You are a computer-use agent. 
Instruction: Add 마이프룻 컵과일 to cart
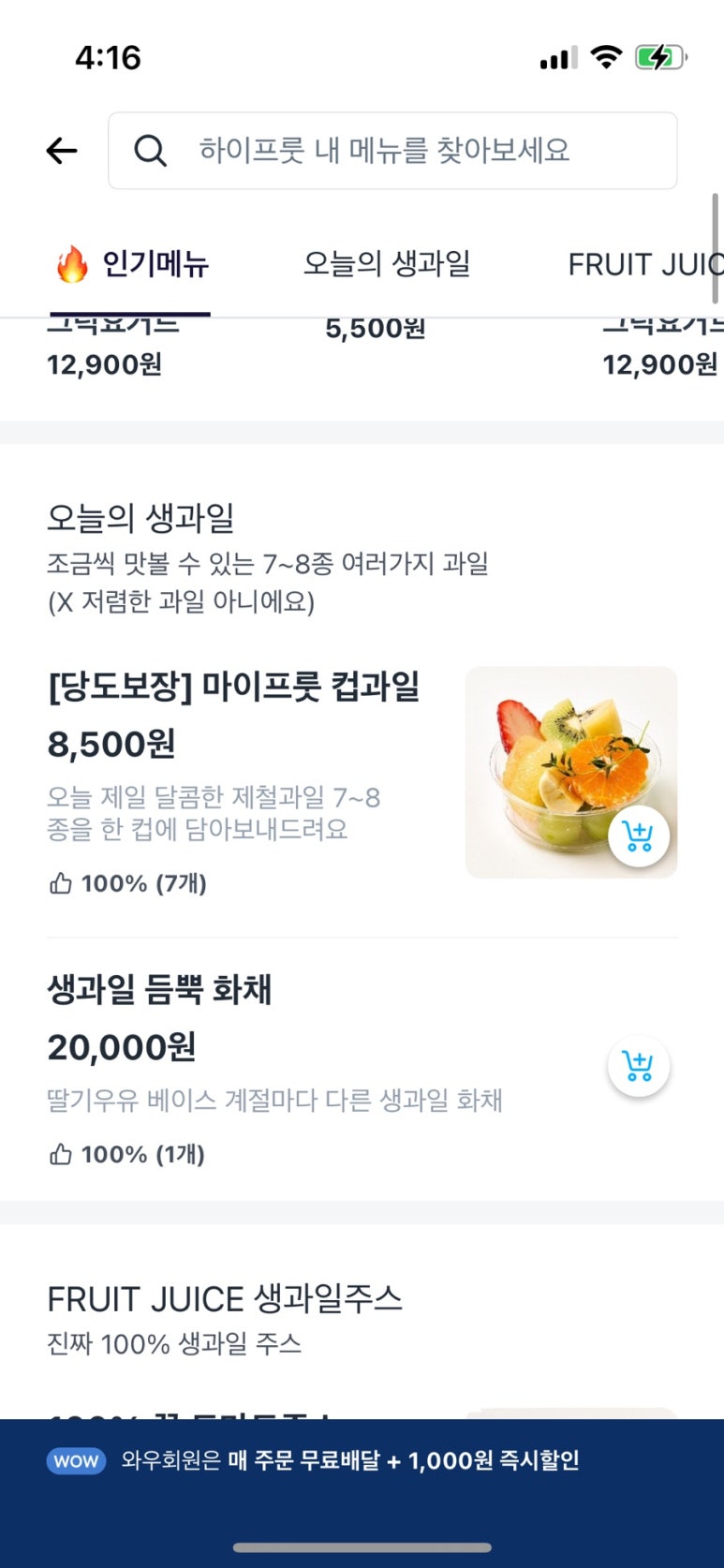638,836
